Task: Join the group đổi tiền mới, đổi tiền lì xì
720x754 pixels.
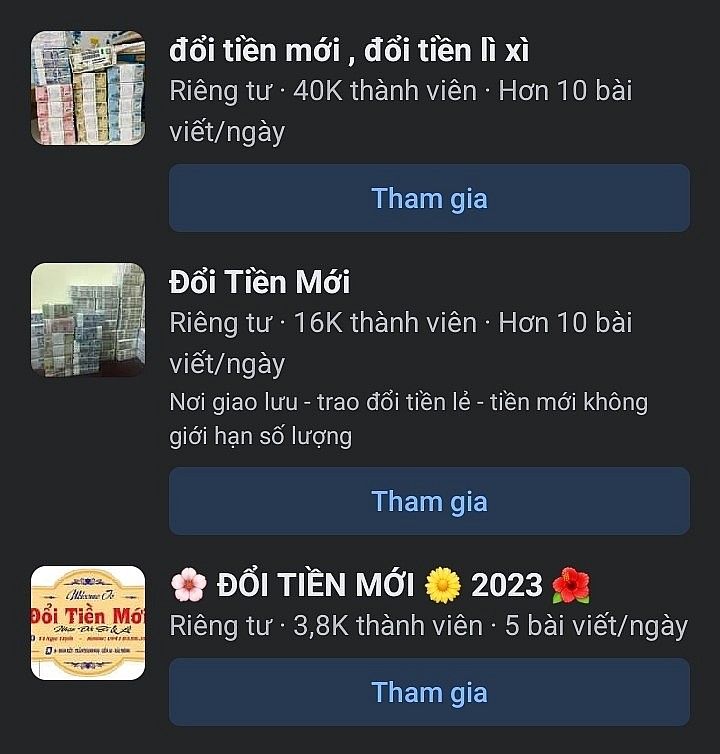Action: pos(429,198)
